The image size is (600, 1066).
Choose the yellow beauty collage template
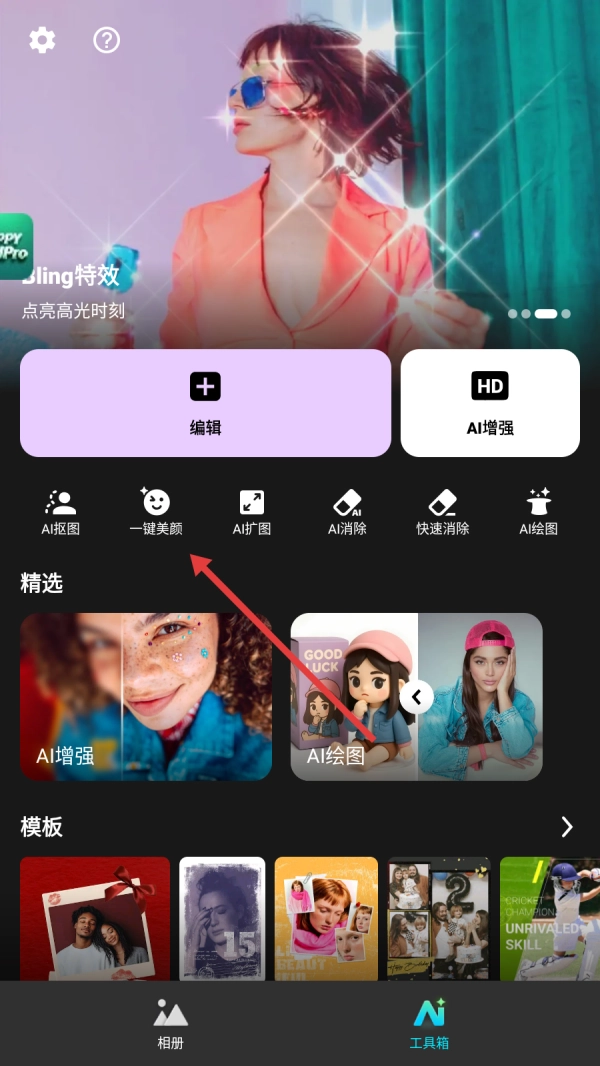click(326, 918)
